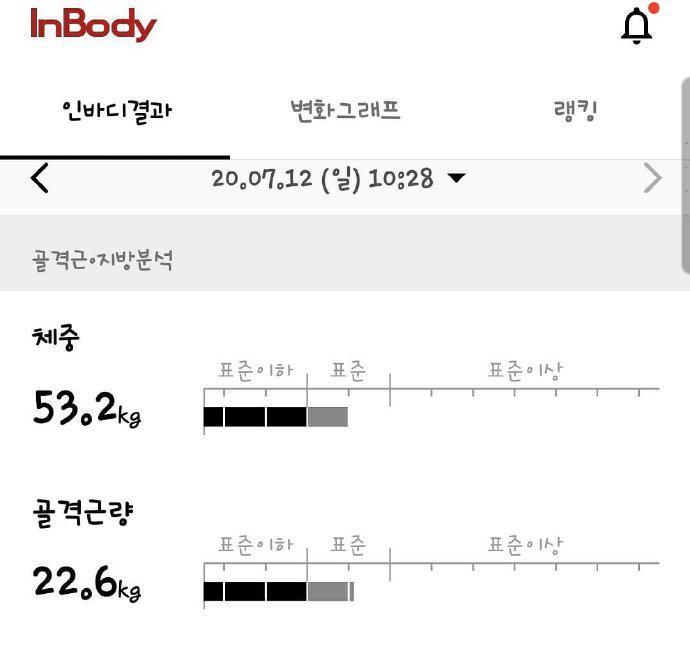Go to the previous measurement date

pos(39,179)
